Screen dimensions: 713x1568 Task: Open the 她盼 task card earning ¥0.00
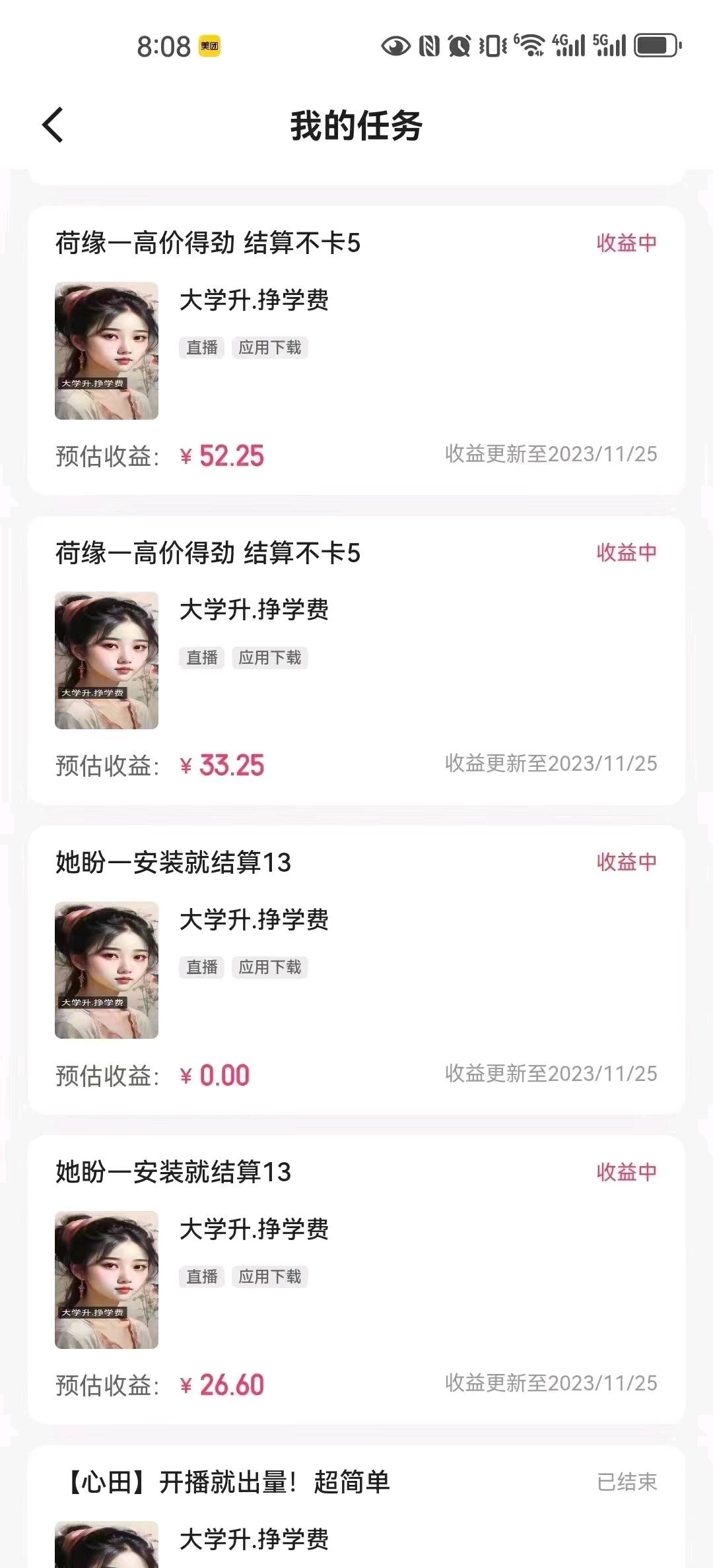point(356,970)
